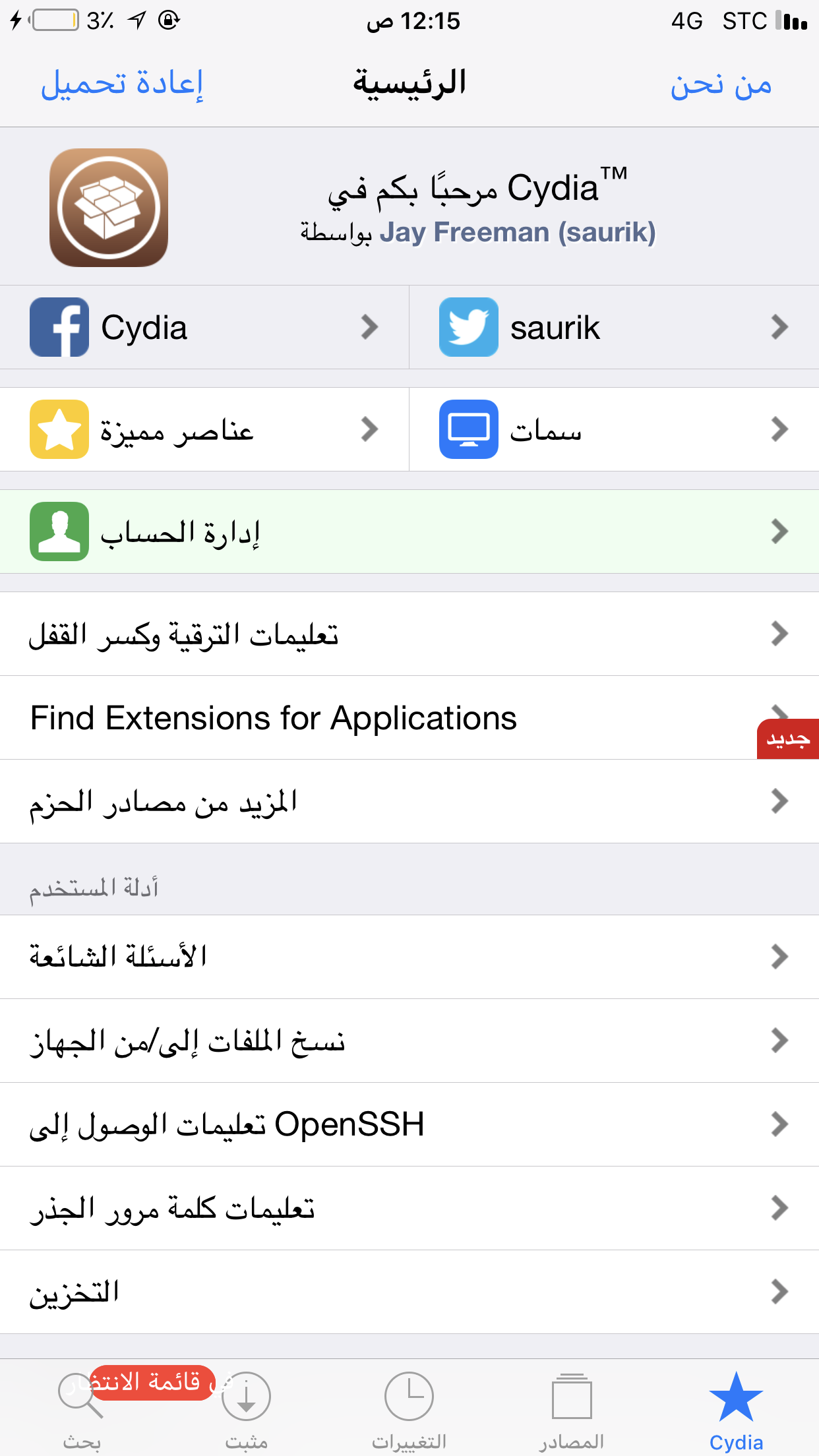
Task: Open الأسئلة الشائعة FAQ
Action: pos(409,957)
